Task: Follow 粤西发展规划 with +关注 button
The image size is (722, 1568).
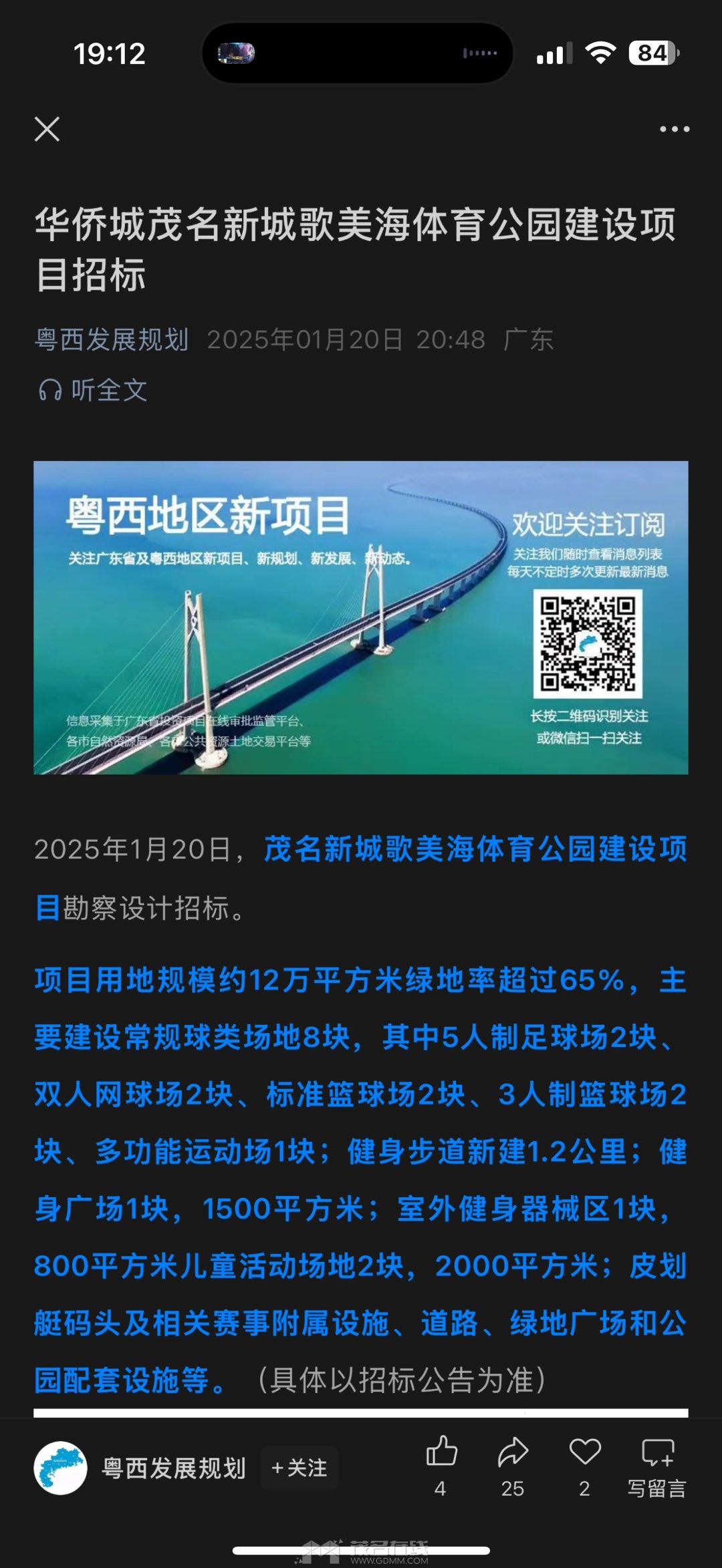Action: (x=299, y=1468)
